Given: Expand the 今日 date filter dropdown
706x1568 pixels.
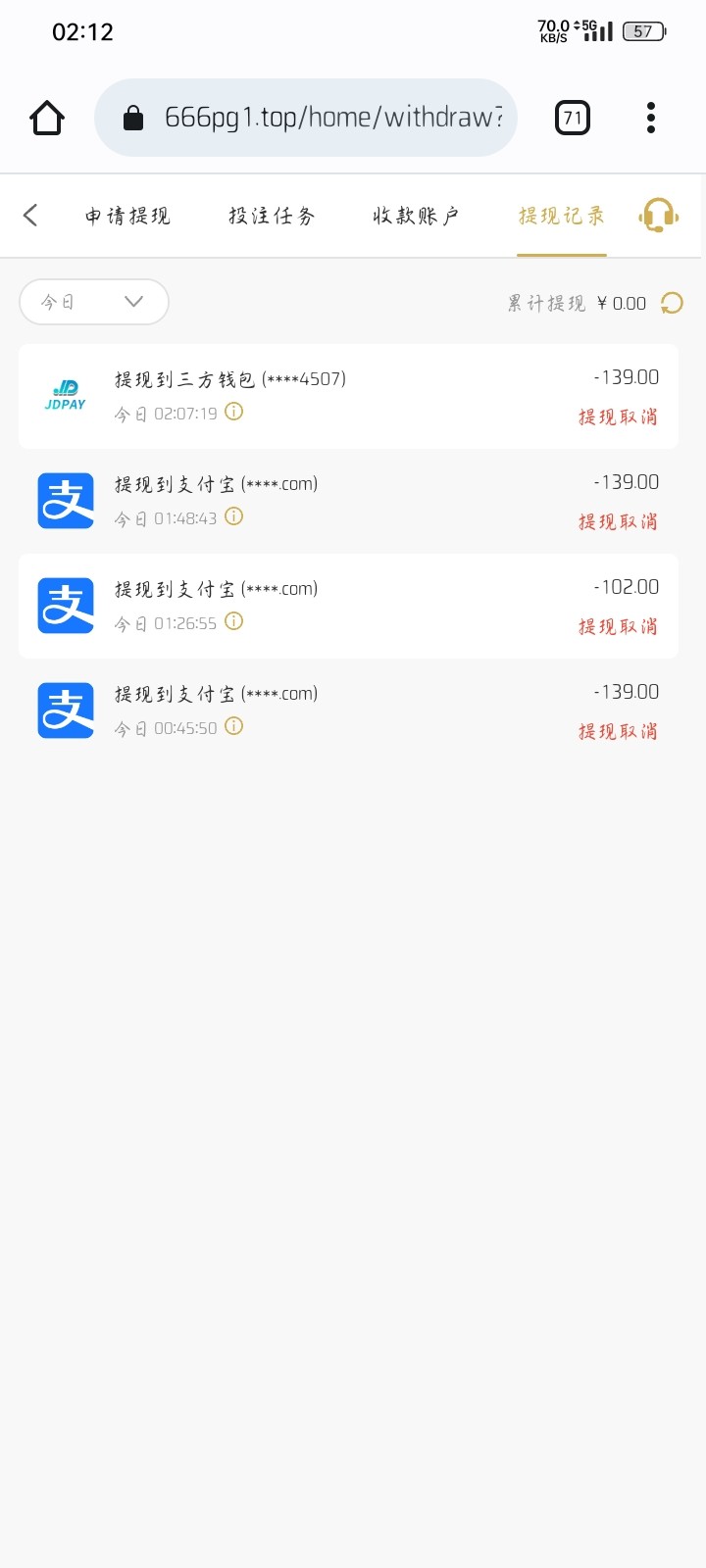Looking at the screenshot, I should click(94, 302).
